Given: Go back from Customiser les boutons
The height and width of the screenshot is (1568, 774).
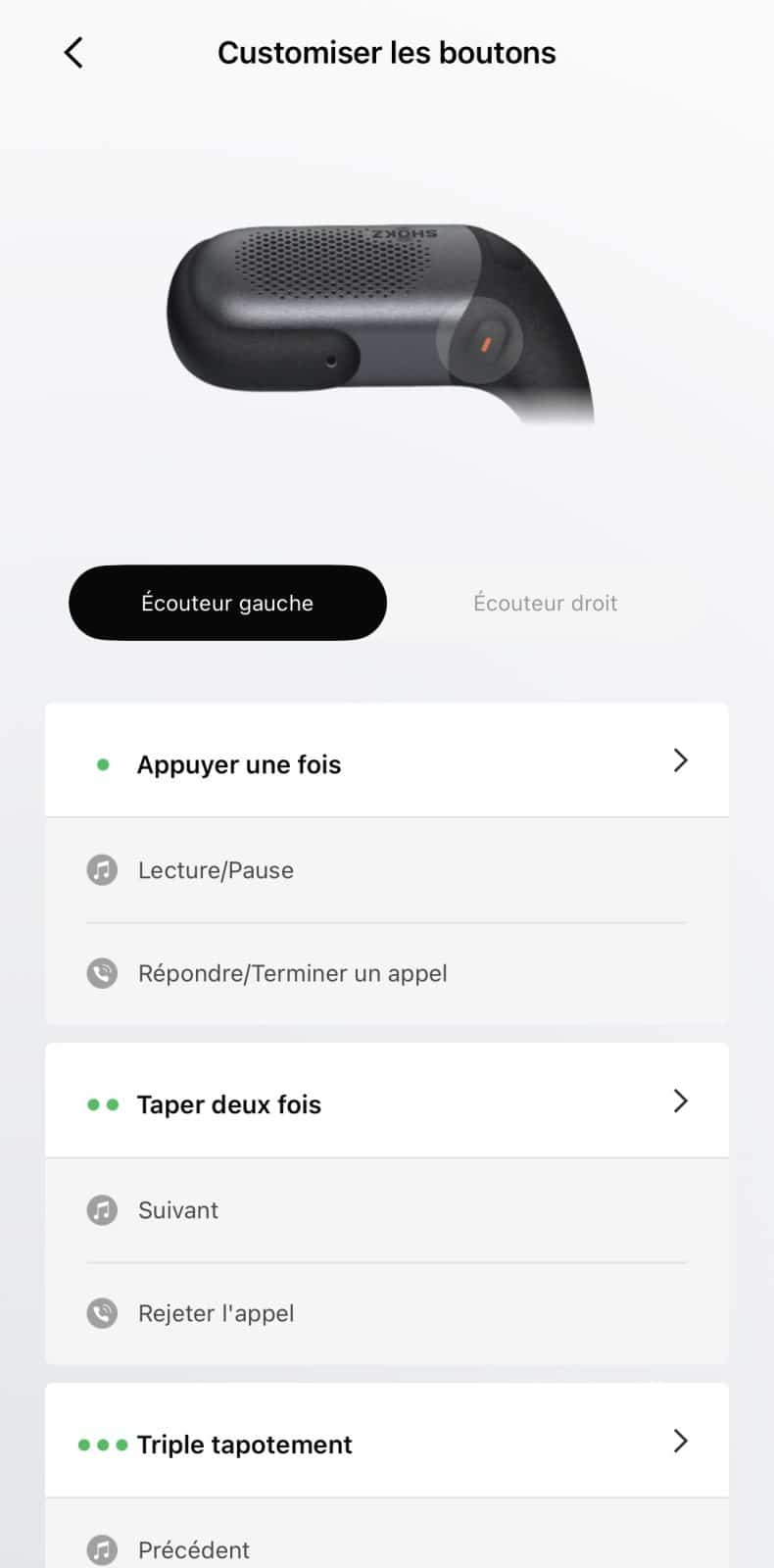Looking at the screenshot, I should click(x=73, y=53).
